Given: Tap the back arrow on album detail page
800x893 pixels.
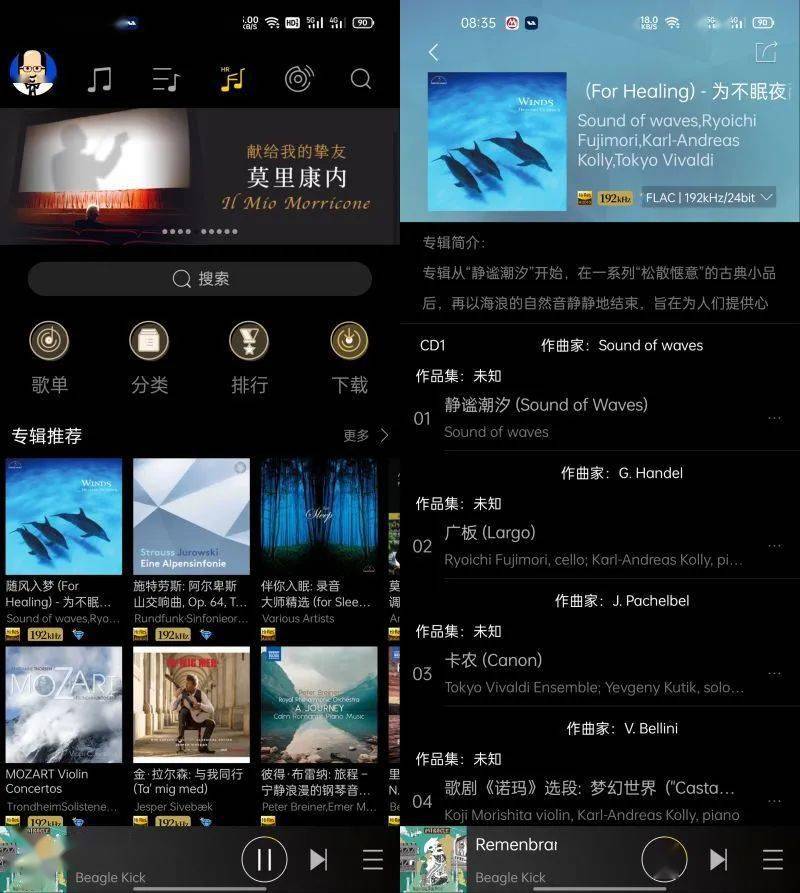Looking at the screenshot, I should [x=432, y=50].
